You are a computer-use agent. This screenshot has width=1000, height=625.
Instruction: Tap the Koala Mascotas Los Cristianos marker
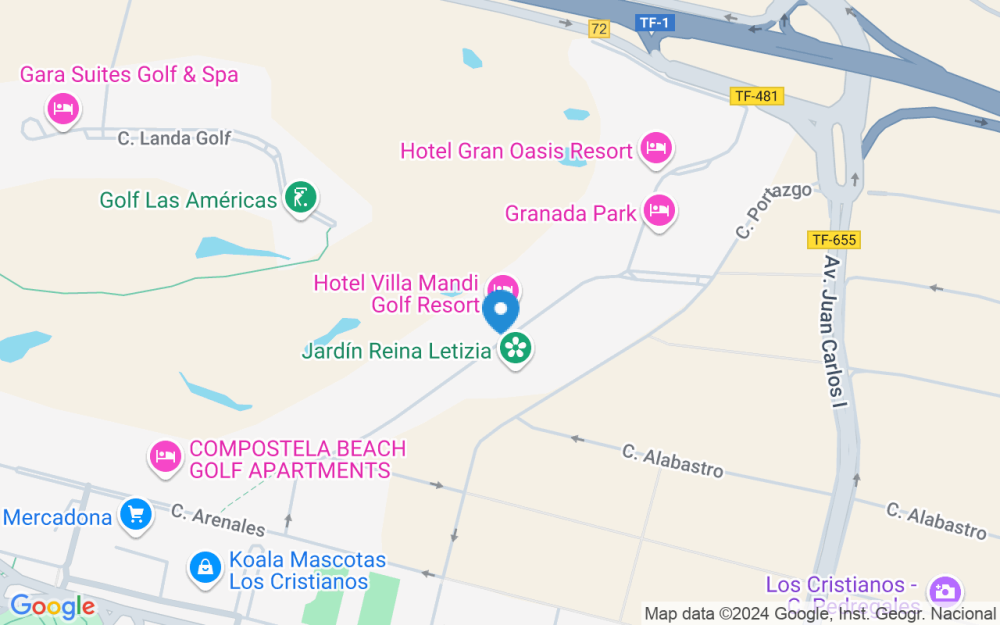[x=205, y=568]
